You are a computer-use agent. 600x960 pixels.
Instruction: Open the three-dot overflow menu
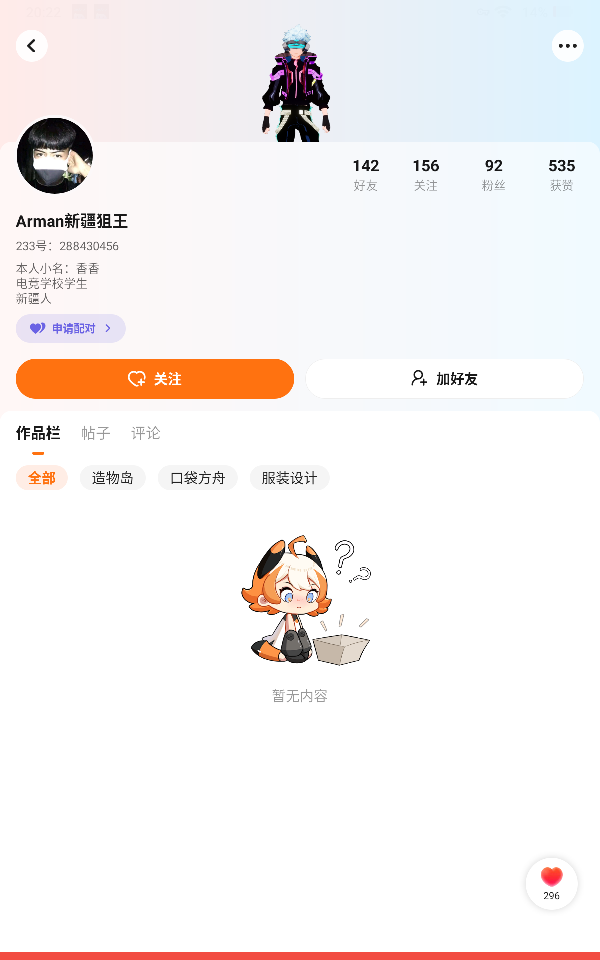(568, 46)
